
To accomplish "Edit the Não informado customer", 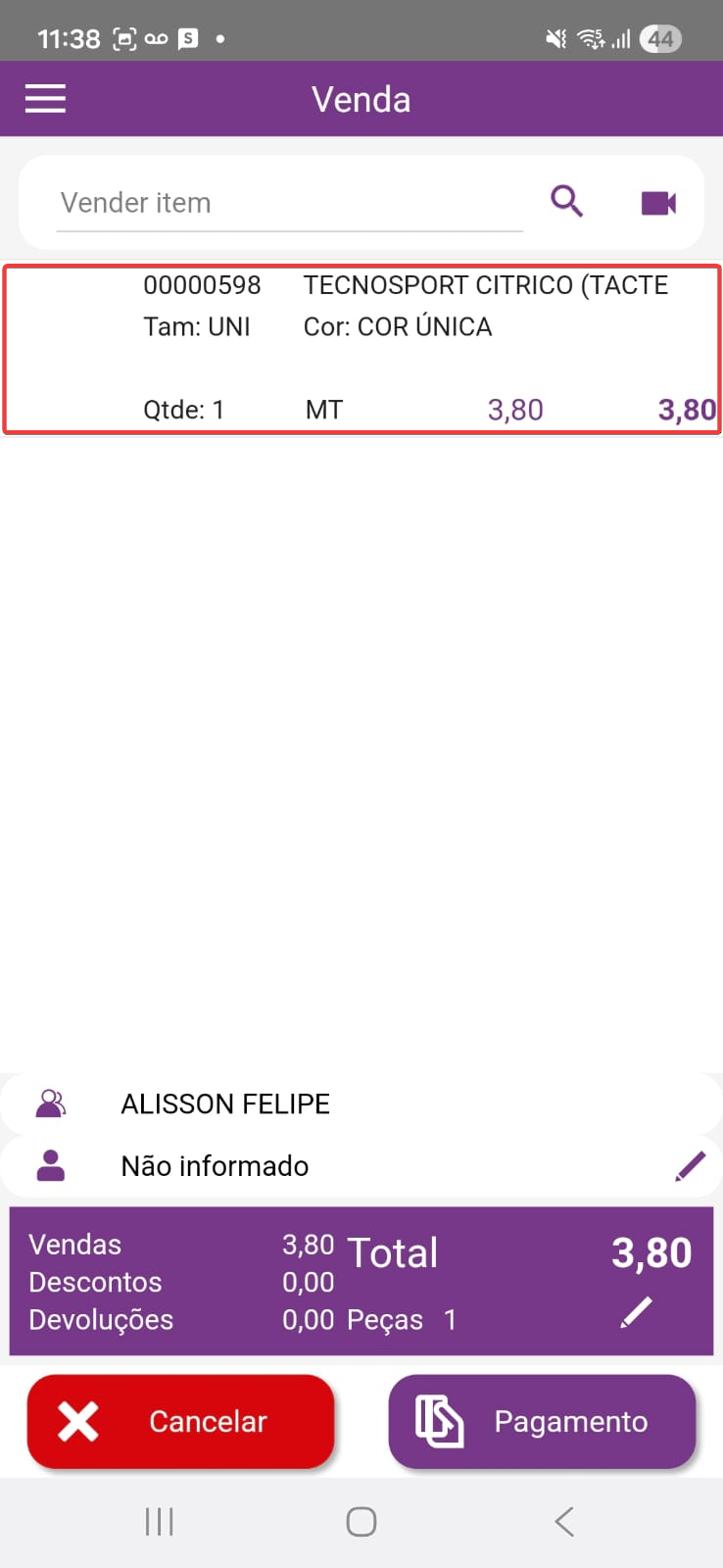I will pos(690,1166).
